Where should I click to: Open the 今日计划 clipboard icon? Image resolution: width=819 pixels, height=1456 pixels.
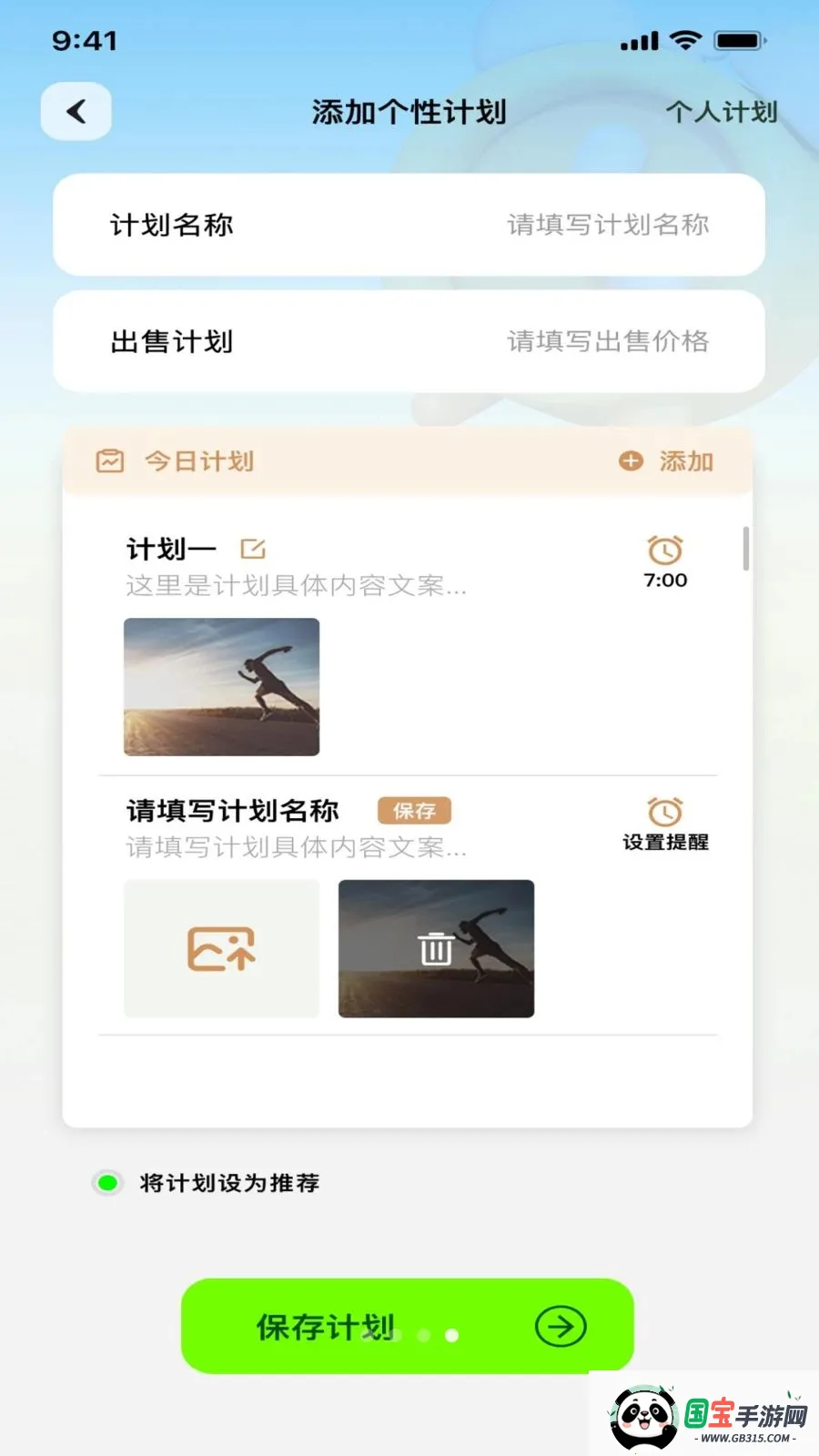(109, 461)
